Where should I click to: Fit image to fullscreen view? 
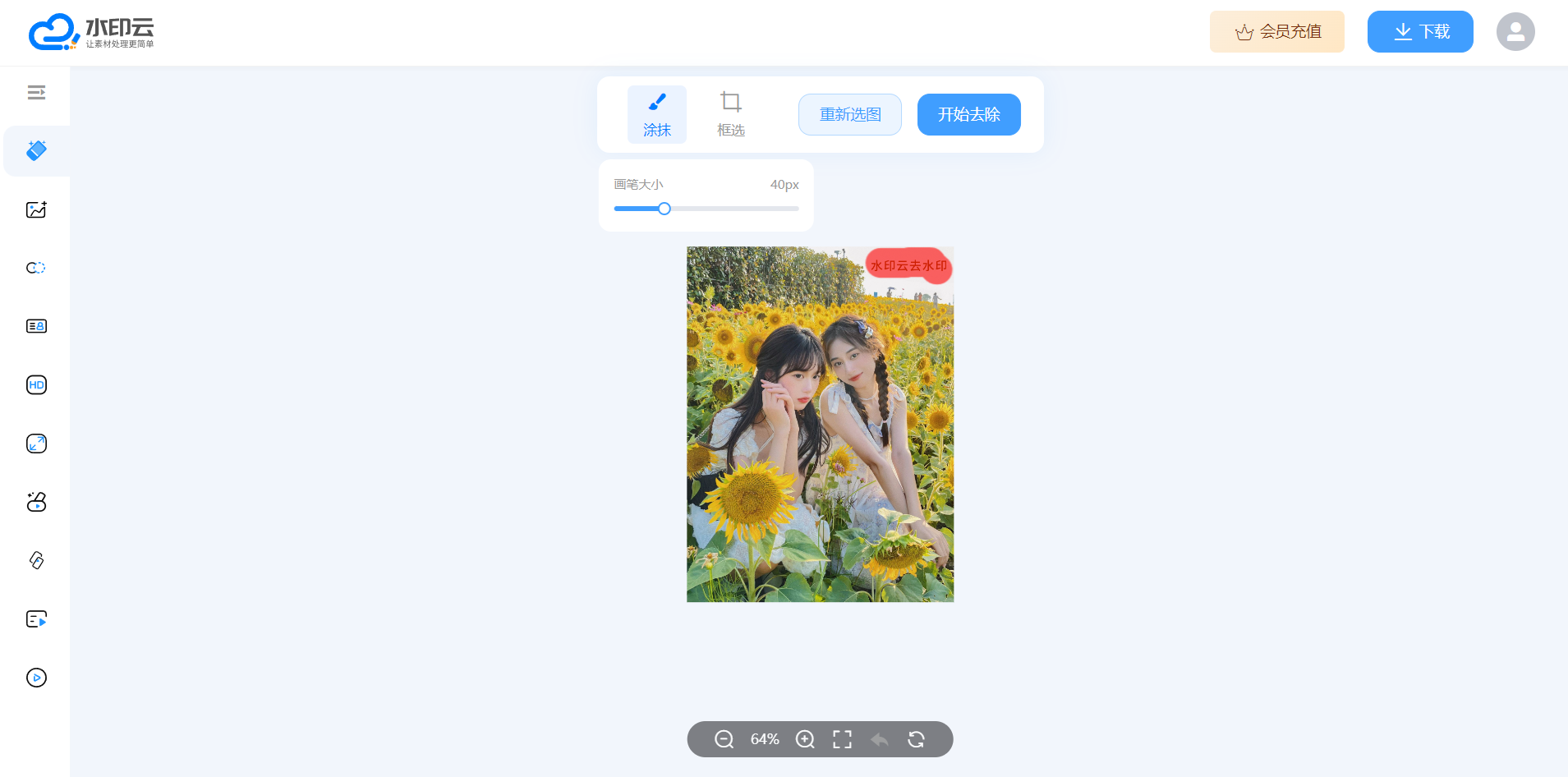(x=842, y=739)
